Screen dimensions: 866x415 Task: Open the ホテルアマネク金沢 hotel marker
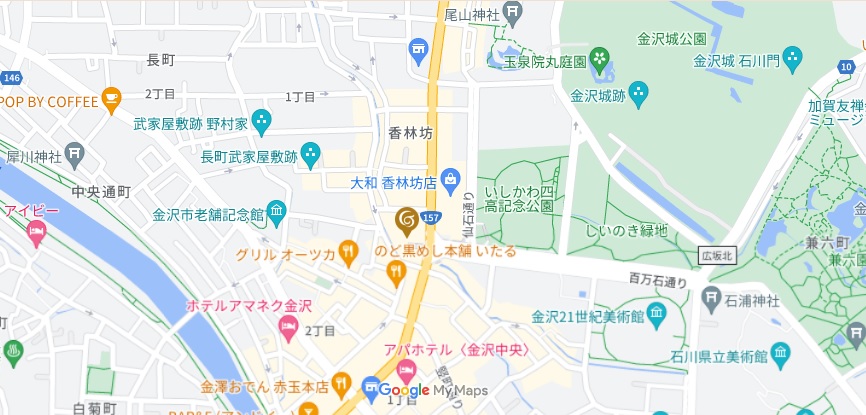point(288,324)
